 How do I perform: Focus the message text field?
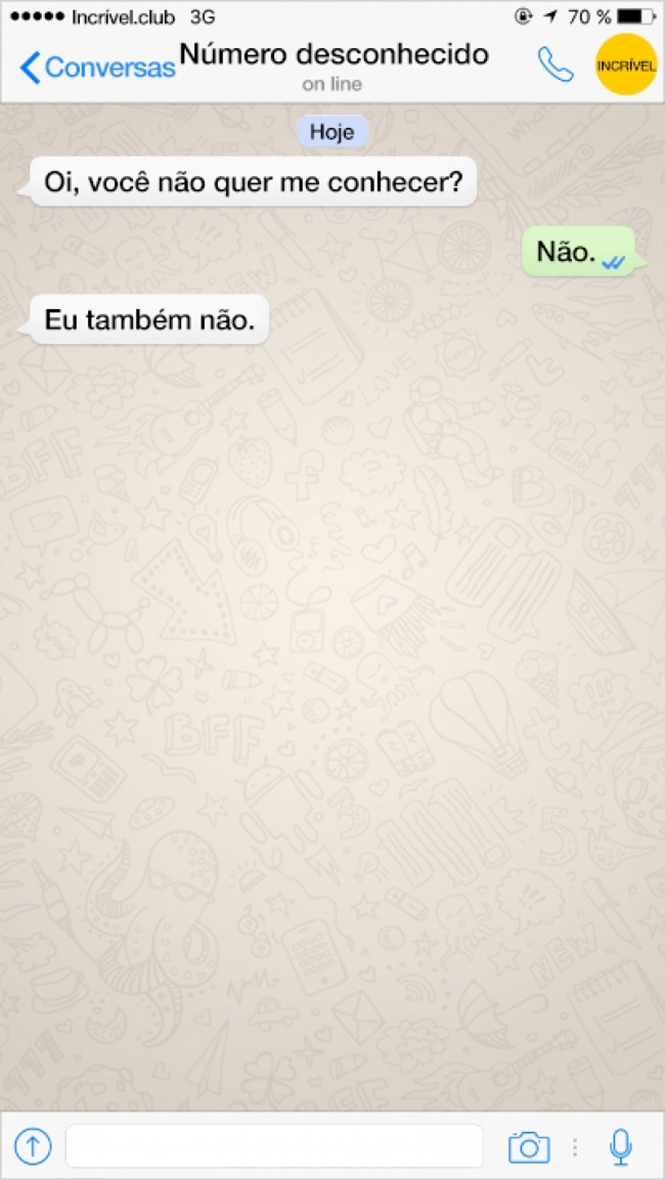click(274, 1146)
